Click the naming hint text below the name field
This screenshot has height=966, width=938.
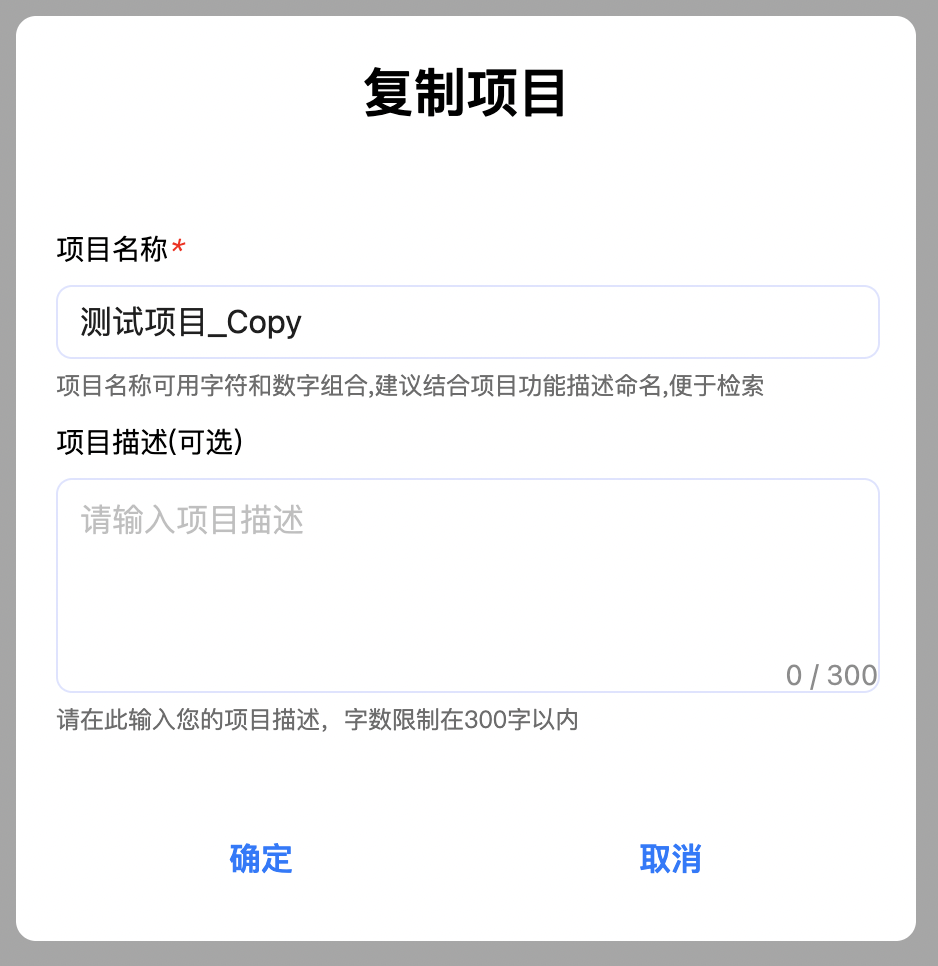409,387
